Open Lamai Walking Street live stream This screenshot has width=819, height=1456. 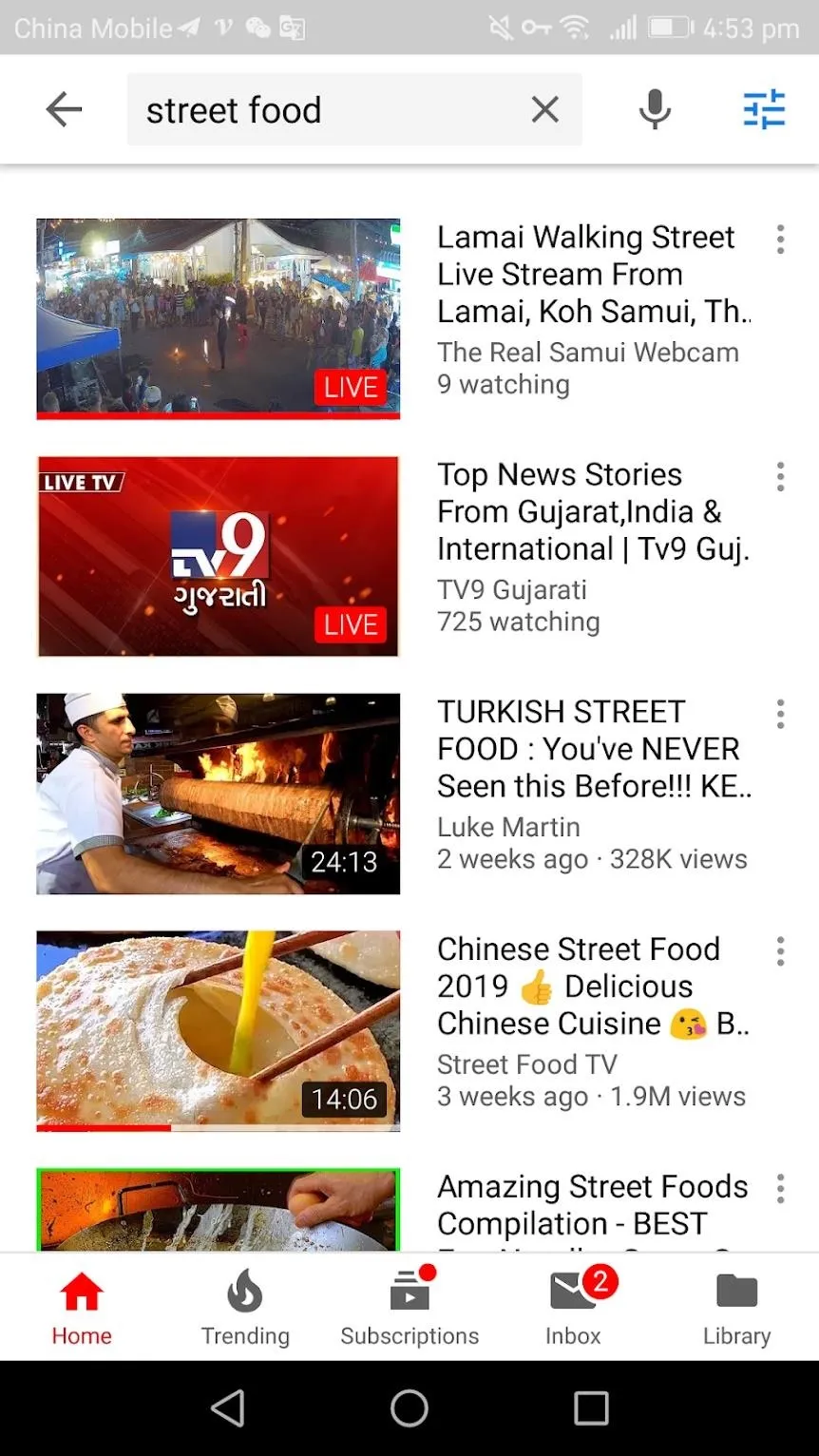pyautogui.click(x=219, y=318)
